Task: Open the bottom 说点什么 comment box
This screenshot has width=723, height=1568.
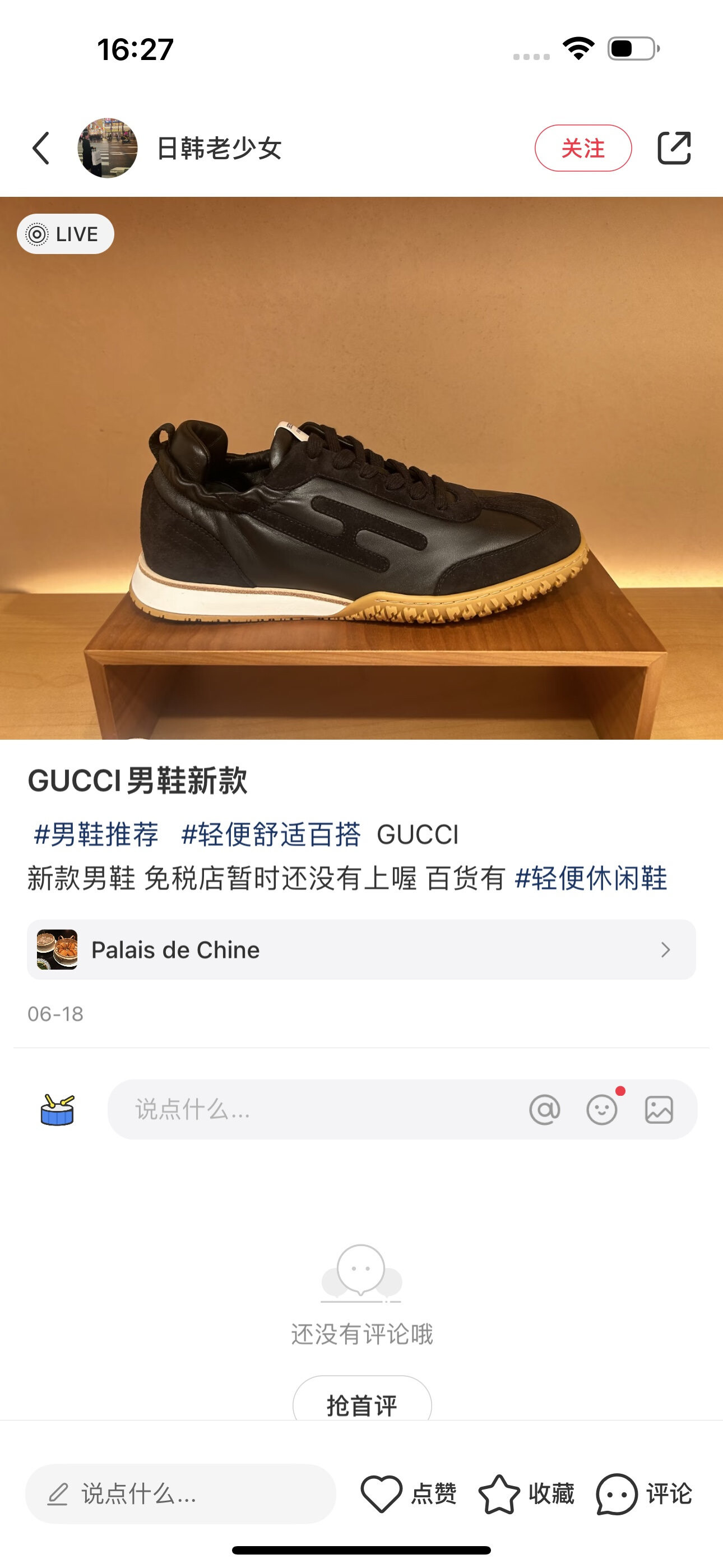Action: point(180,1494)
